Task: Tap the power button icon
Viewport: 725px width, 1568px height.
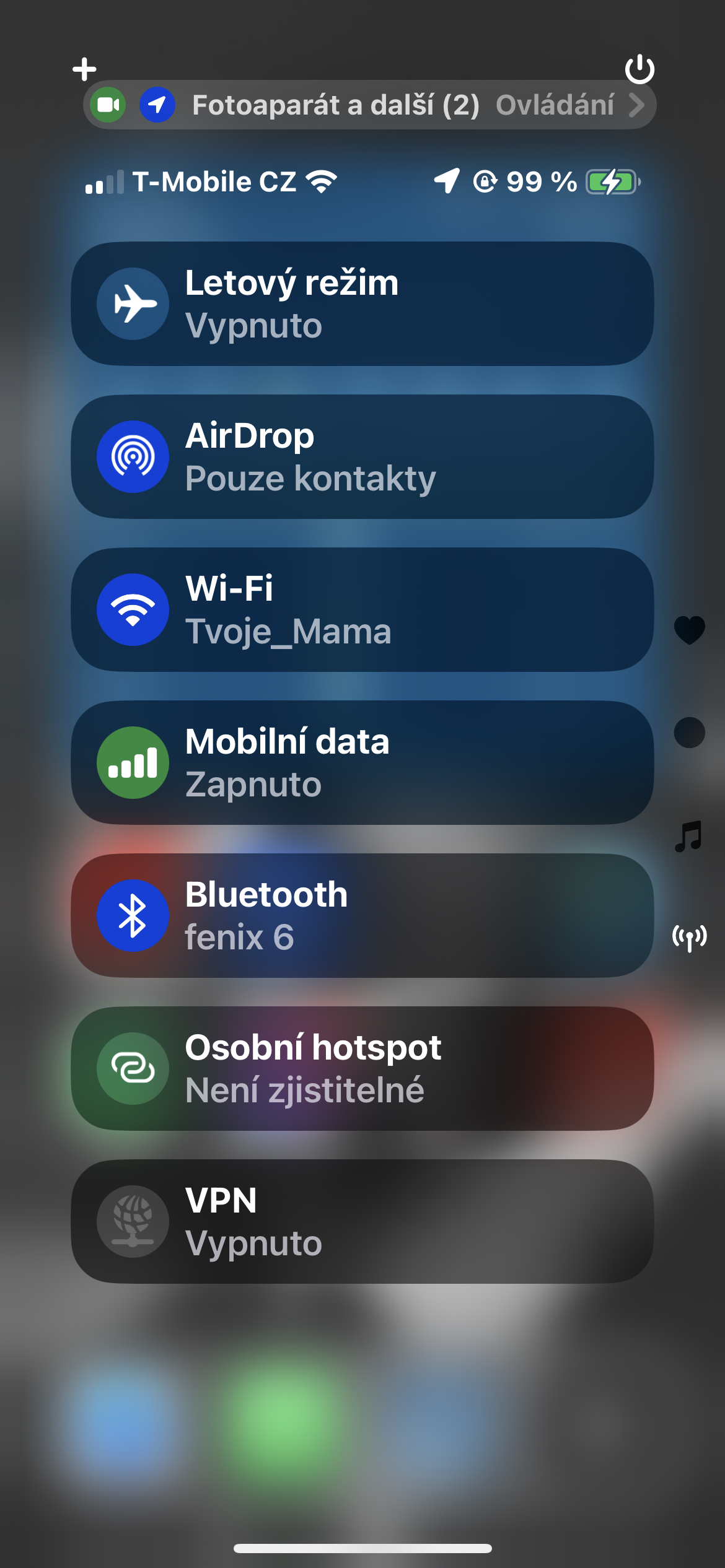Action: pos(639,69)
